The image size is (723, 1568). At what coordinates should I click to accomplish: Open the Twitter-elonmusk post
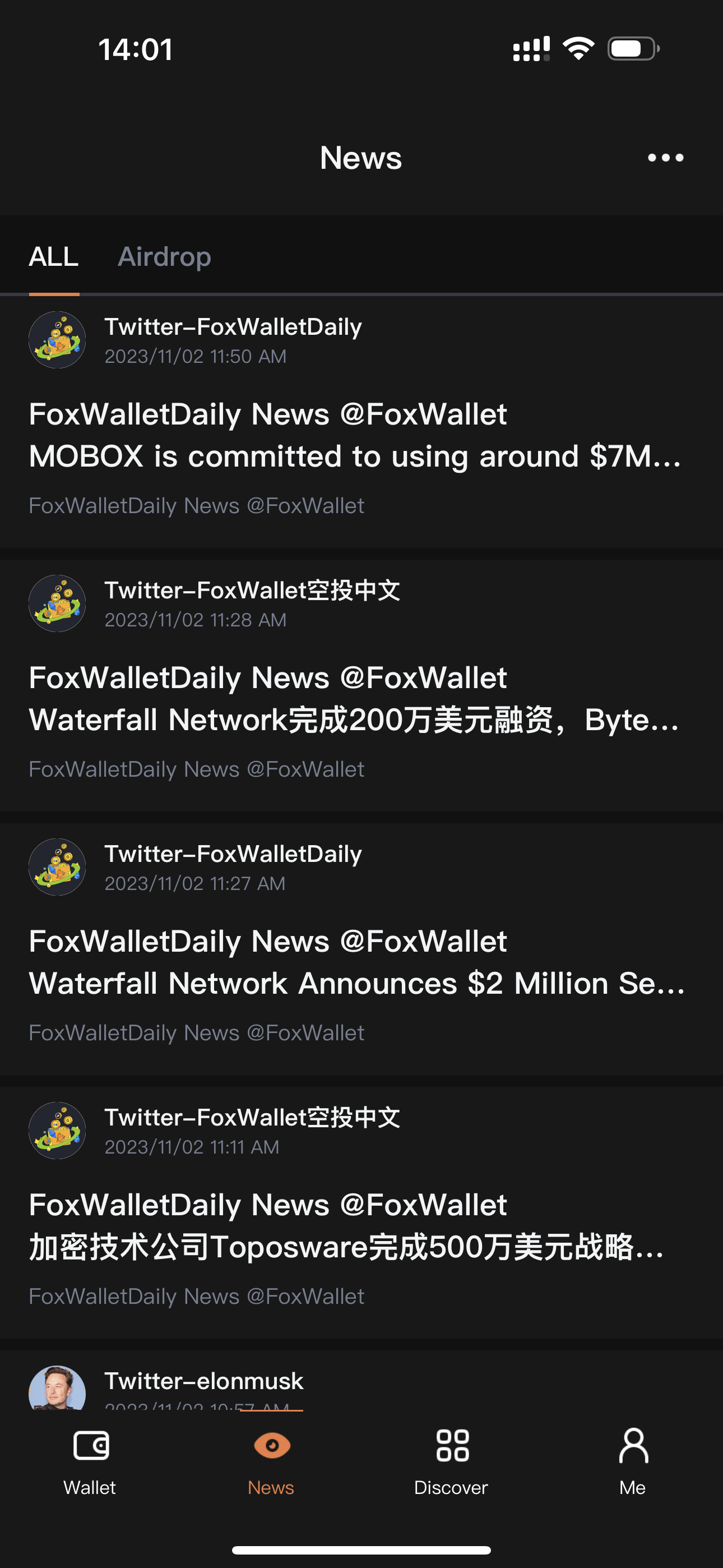[203, 1382]
